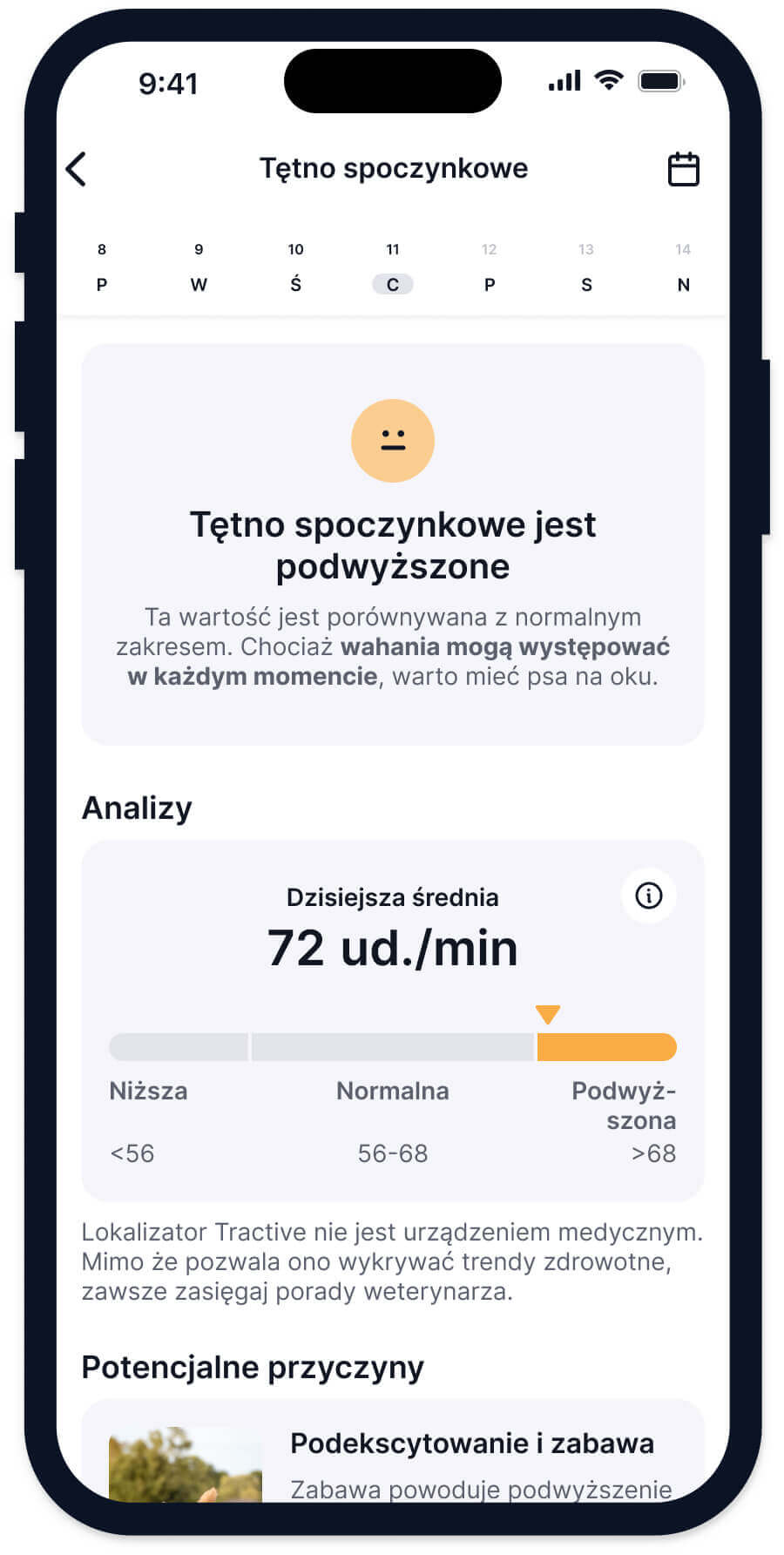Tap the orange Podwyższona segment of the bar
This screenshot has height=1555, width=784.
click(605, 1046)
